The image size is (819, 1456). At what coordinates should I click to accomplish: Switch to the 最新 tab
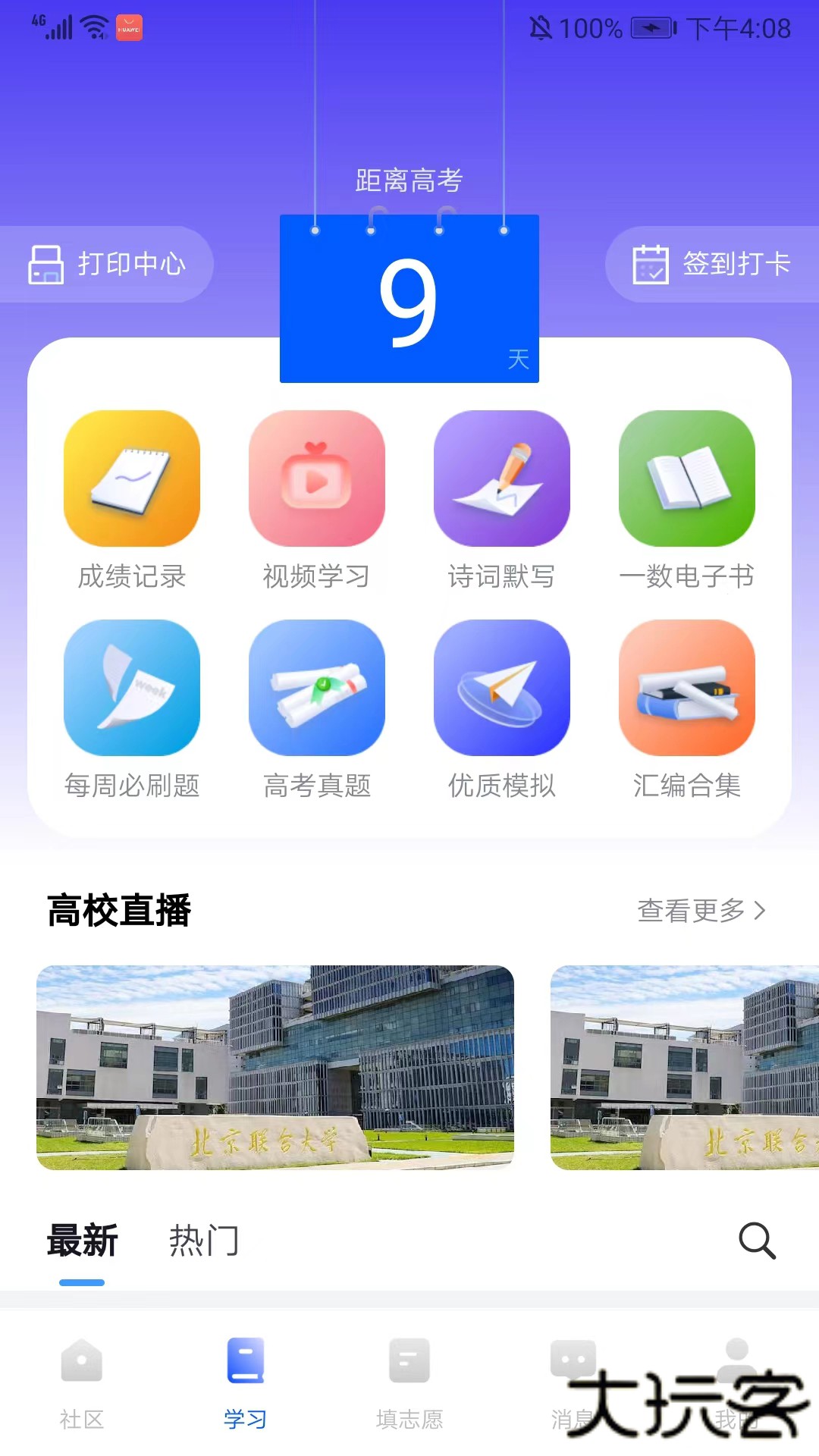tap(82, 1241)
